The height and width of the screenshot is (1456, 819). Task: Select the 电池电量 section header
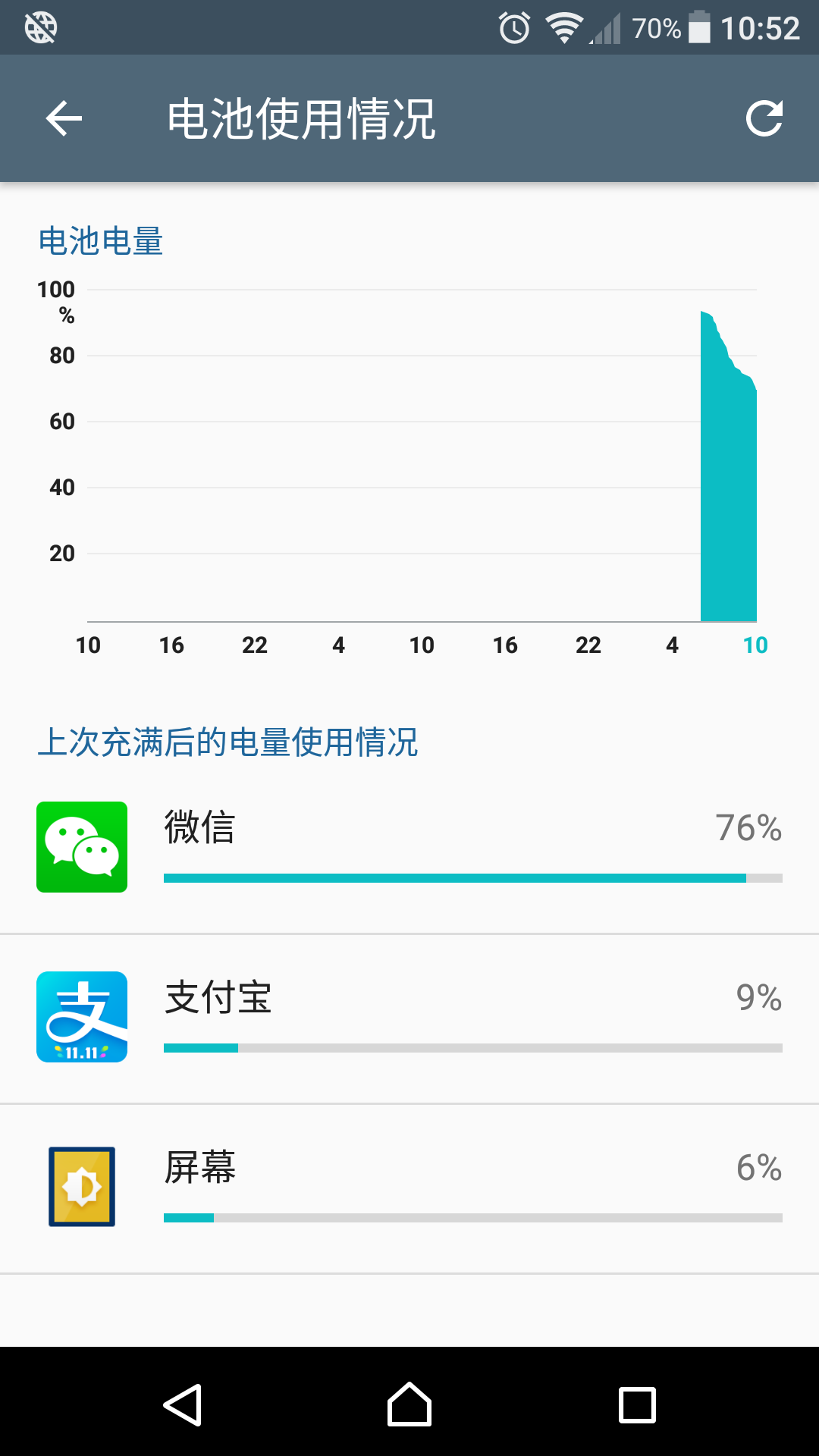(100, 243)
